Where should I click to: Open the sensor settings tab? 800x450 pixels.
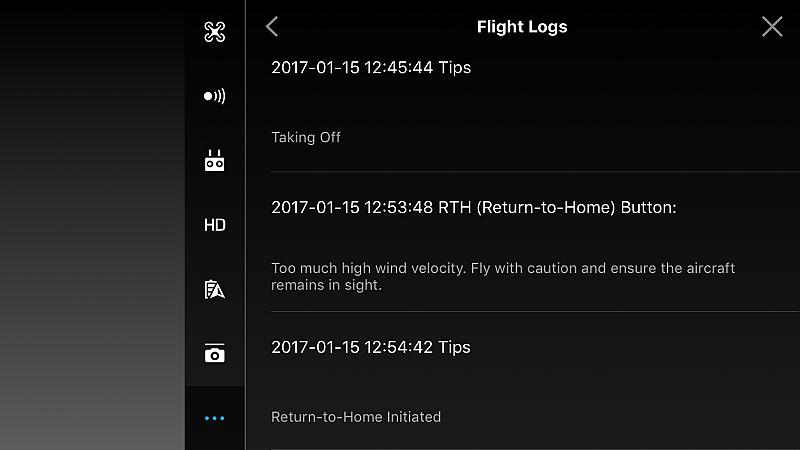(x=215, y=96)
